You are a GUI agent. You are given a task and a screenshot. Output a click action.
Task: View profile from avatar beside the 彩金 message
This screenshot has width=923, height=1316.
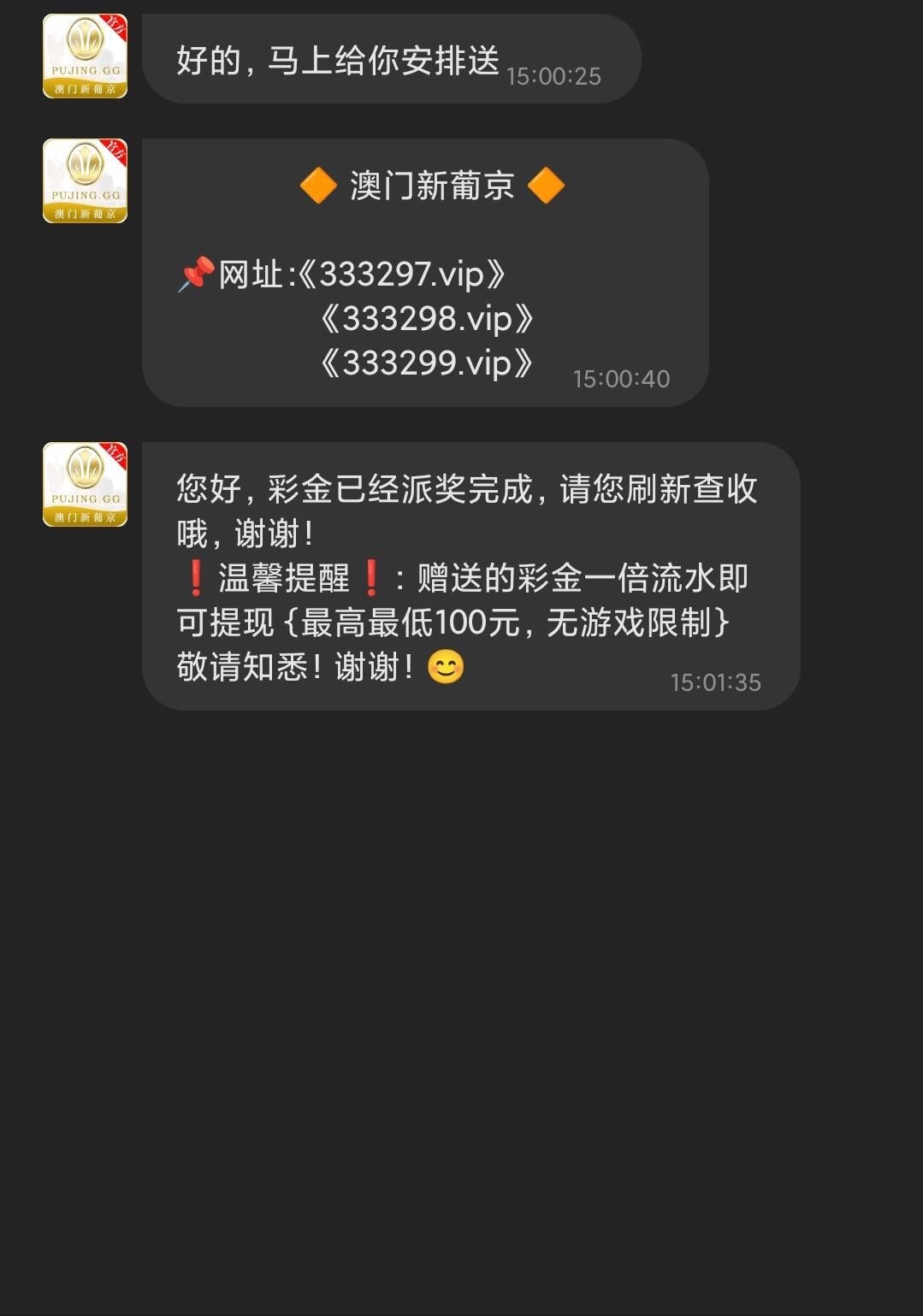click(x=85, y=485)
